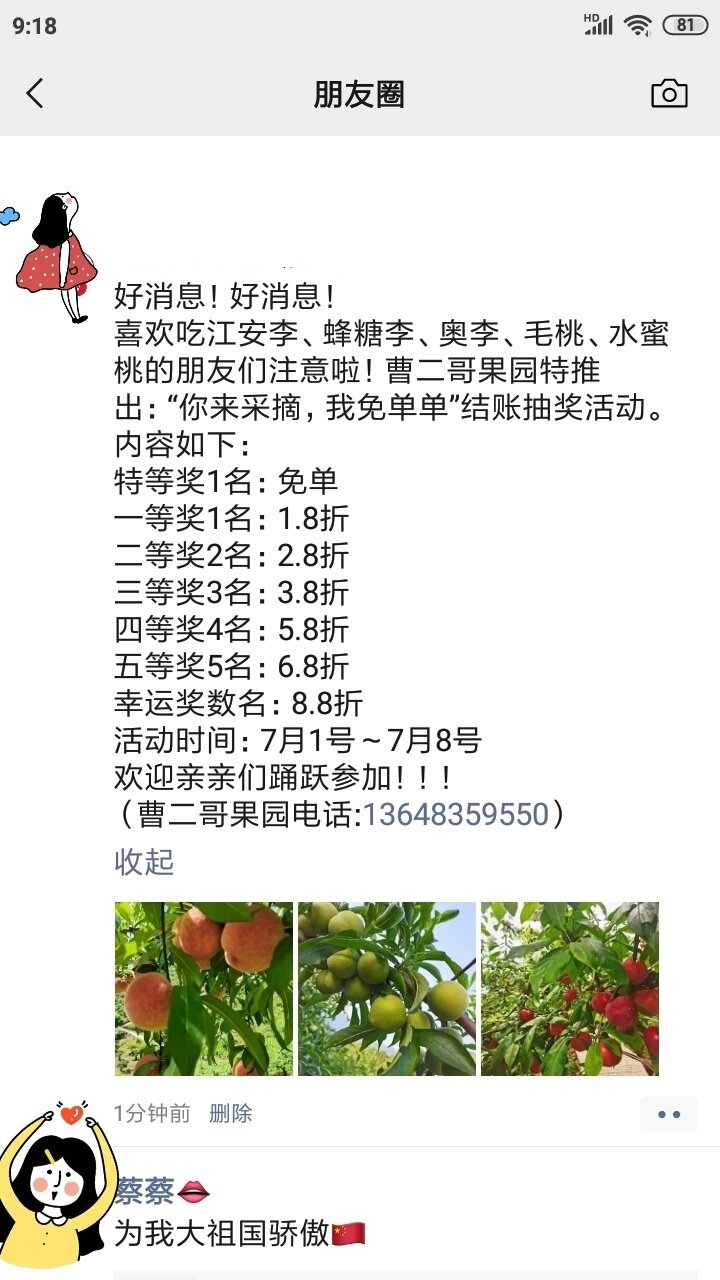720x1280 pixels.
Task: Open the like and comment menu
Action: click(x=669, y=1114)
